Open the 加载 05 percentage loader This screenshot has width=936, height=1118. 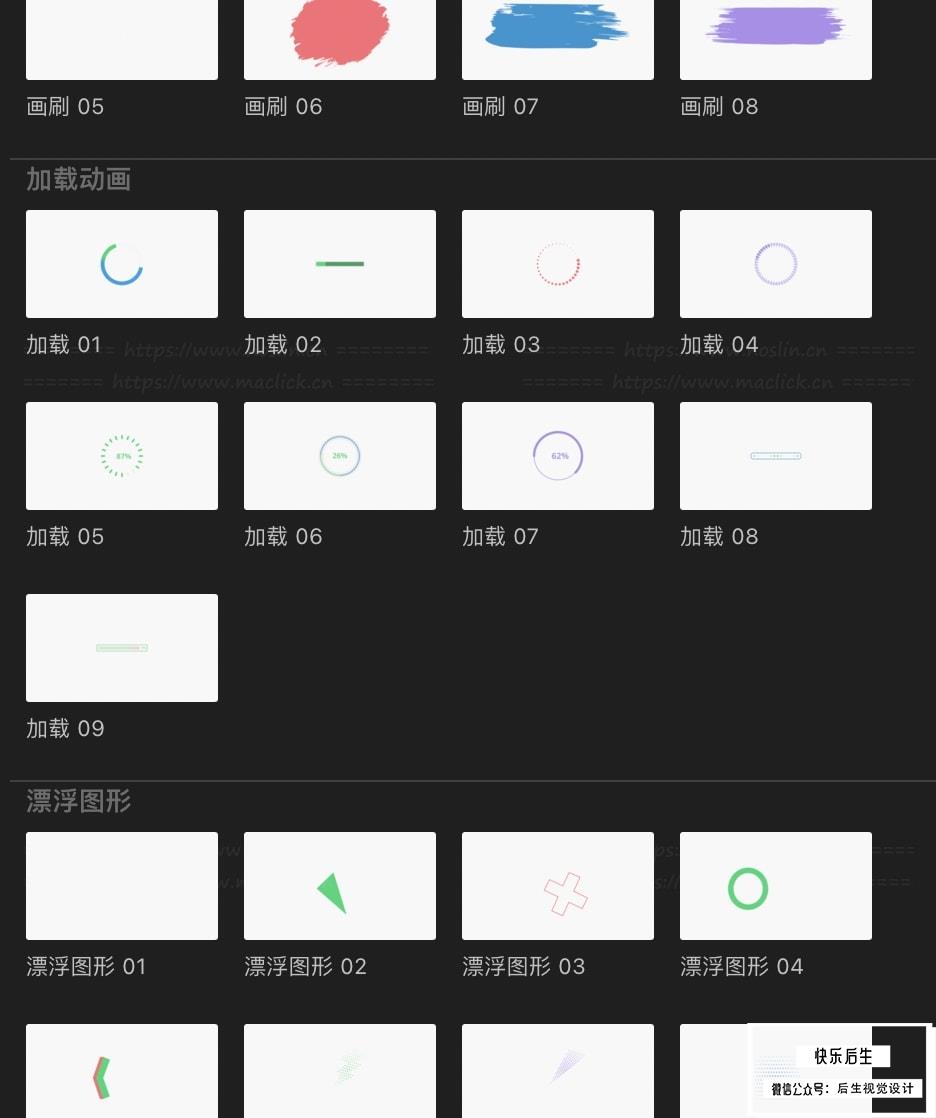click(122, 456)
